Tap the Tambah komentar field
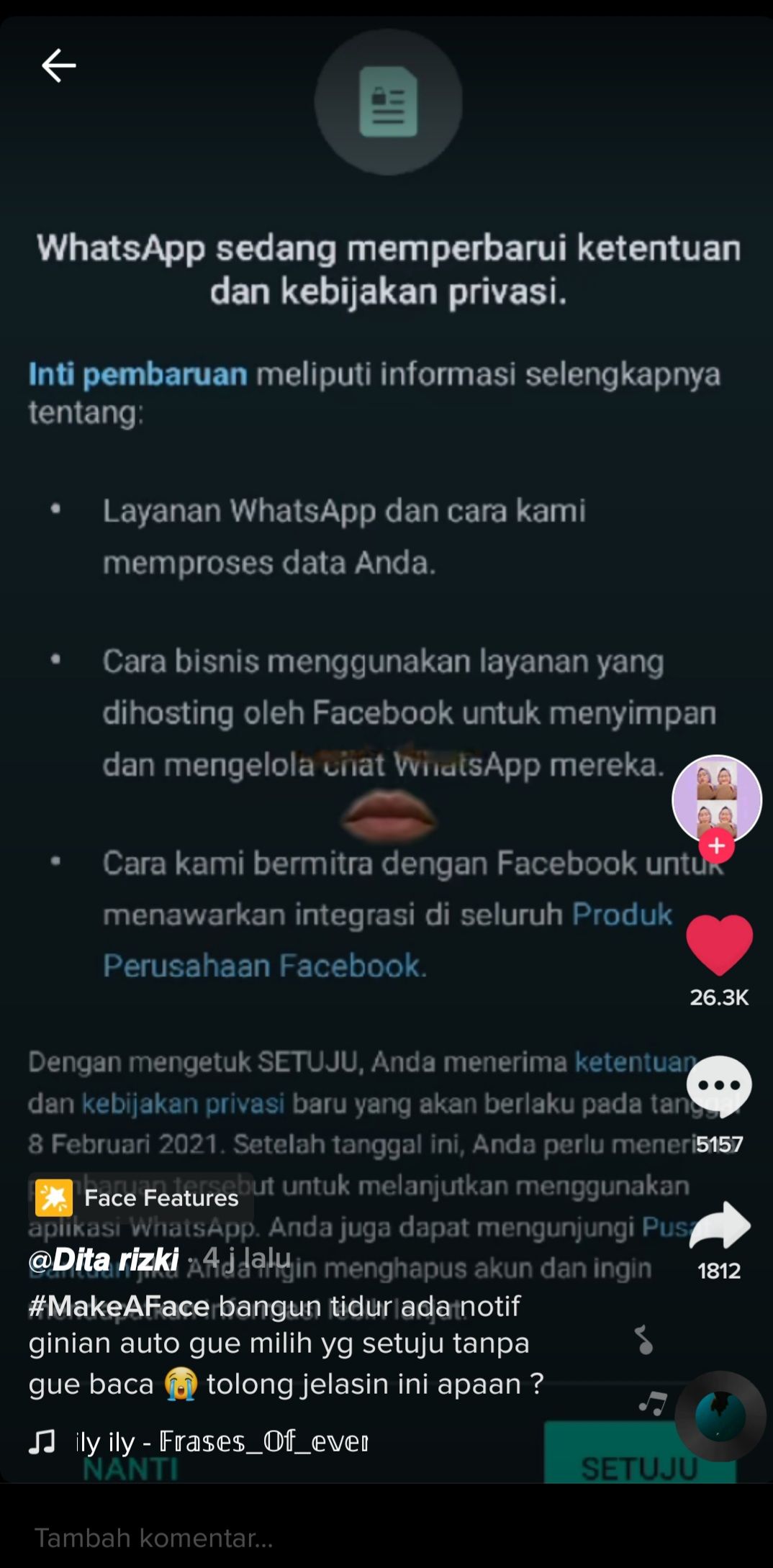 [x=386, y=1538]
